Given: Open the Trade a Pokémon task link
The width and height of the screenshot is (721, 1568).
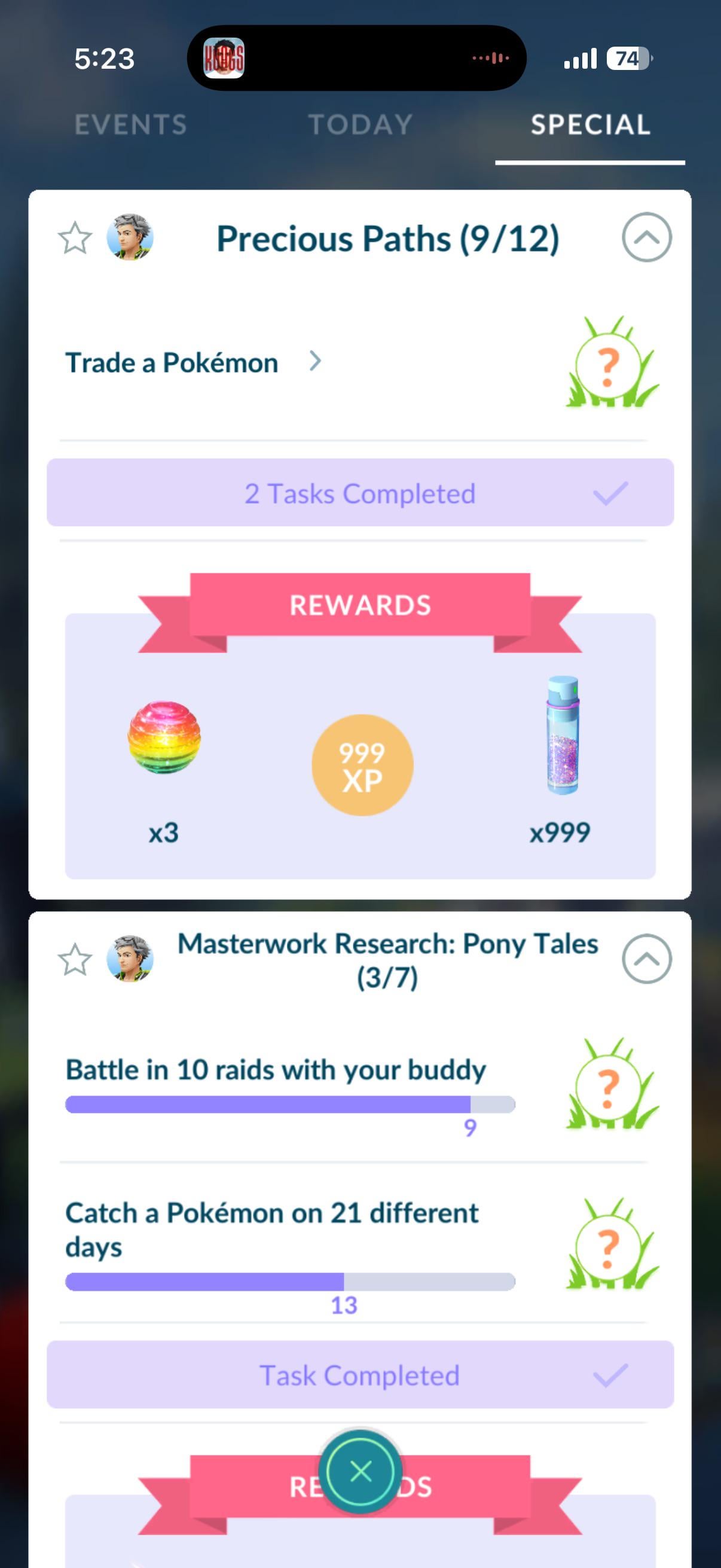Looking at the screenshot, I should (193, 363).
